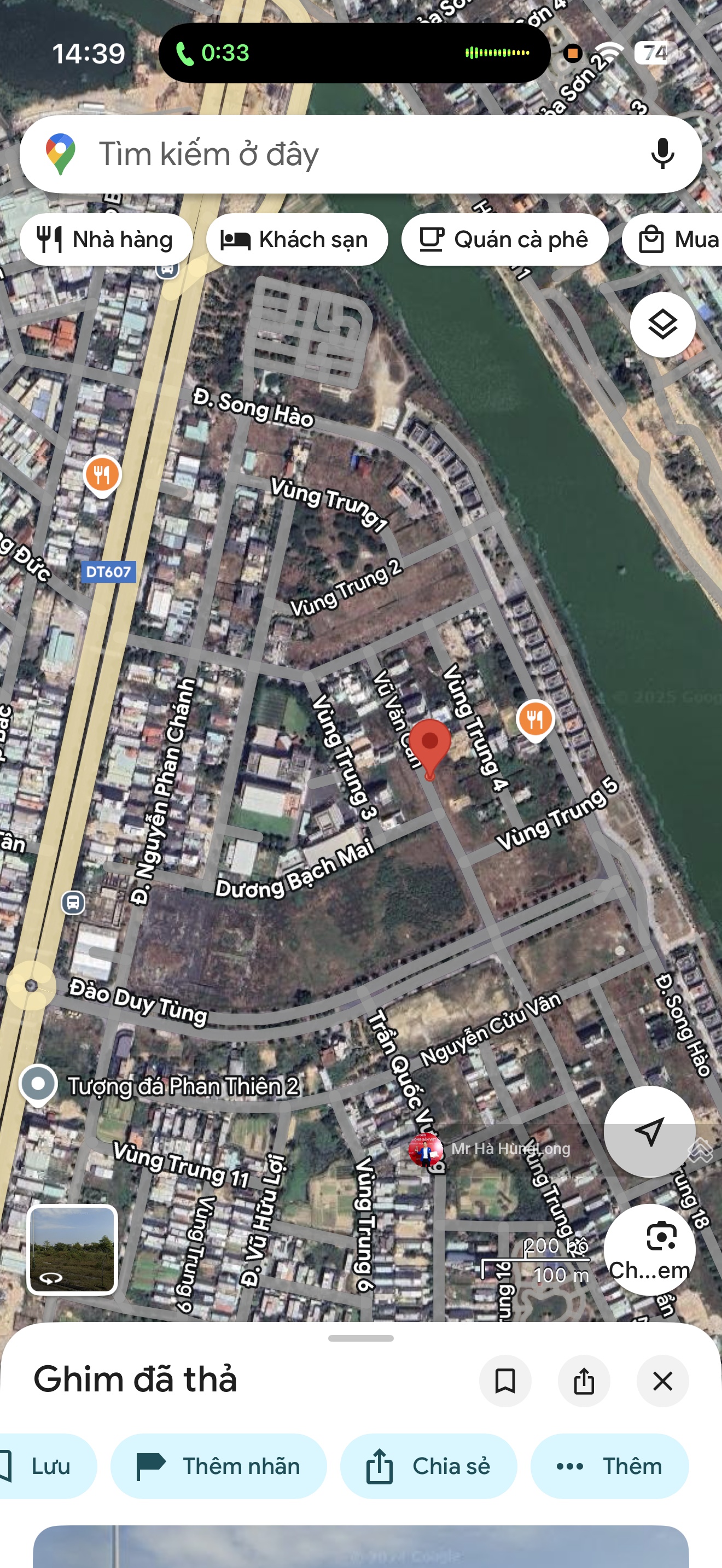This screenshot has width=722, height=1568.
Task: Select the Khách sạn chip
Action: point(296,240)
